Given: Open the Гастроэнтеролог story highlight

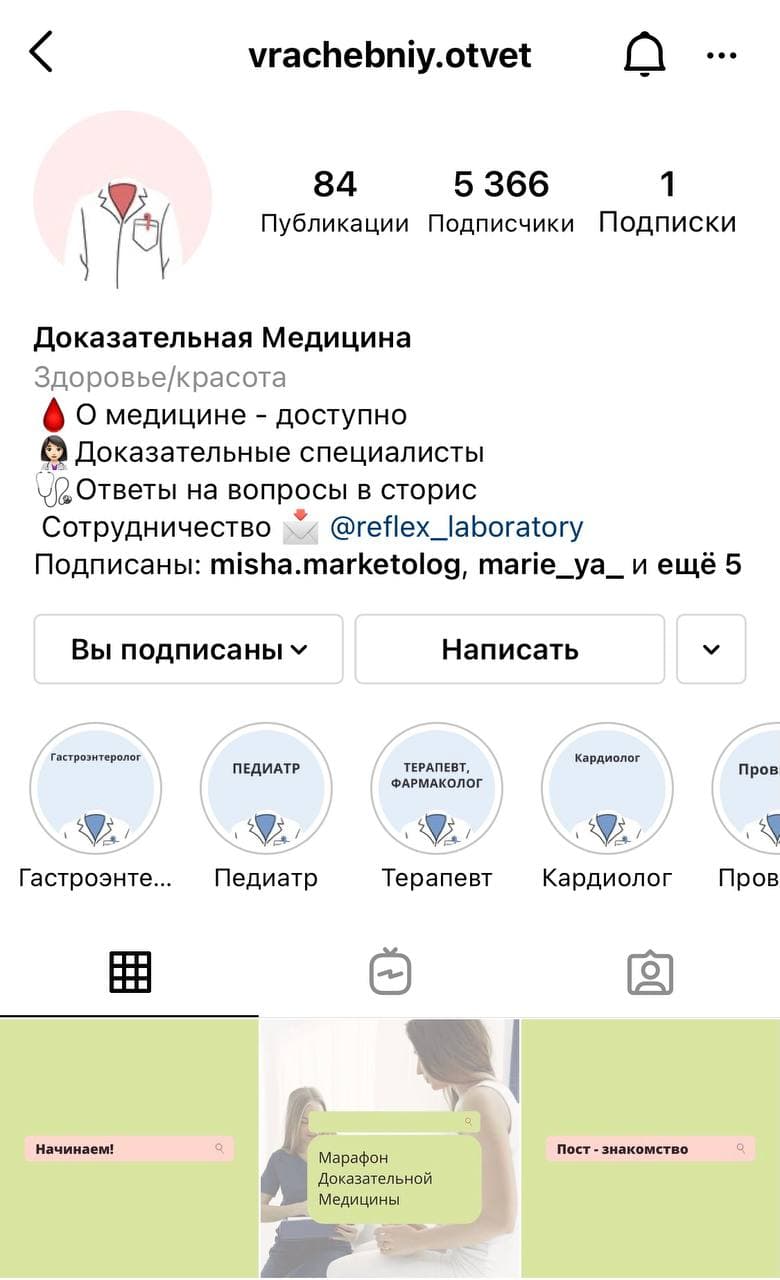Looking at the screenshot, I should tap(96, 790).
